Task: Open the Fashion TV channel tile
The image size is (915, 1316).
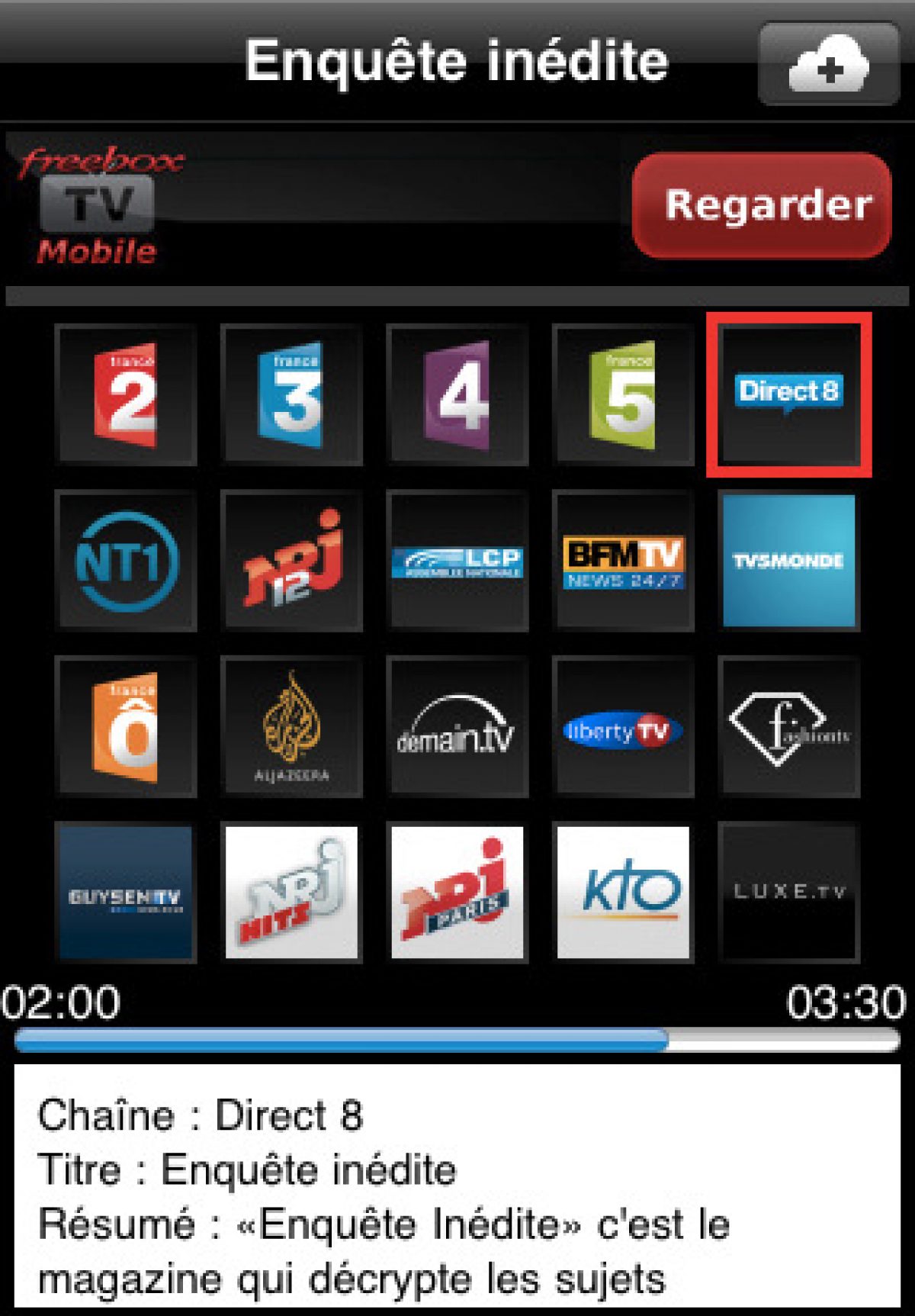Action: pyautogui.click(x=788, y=726)
